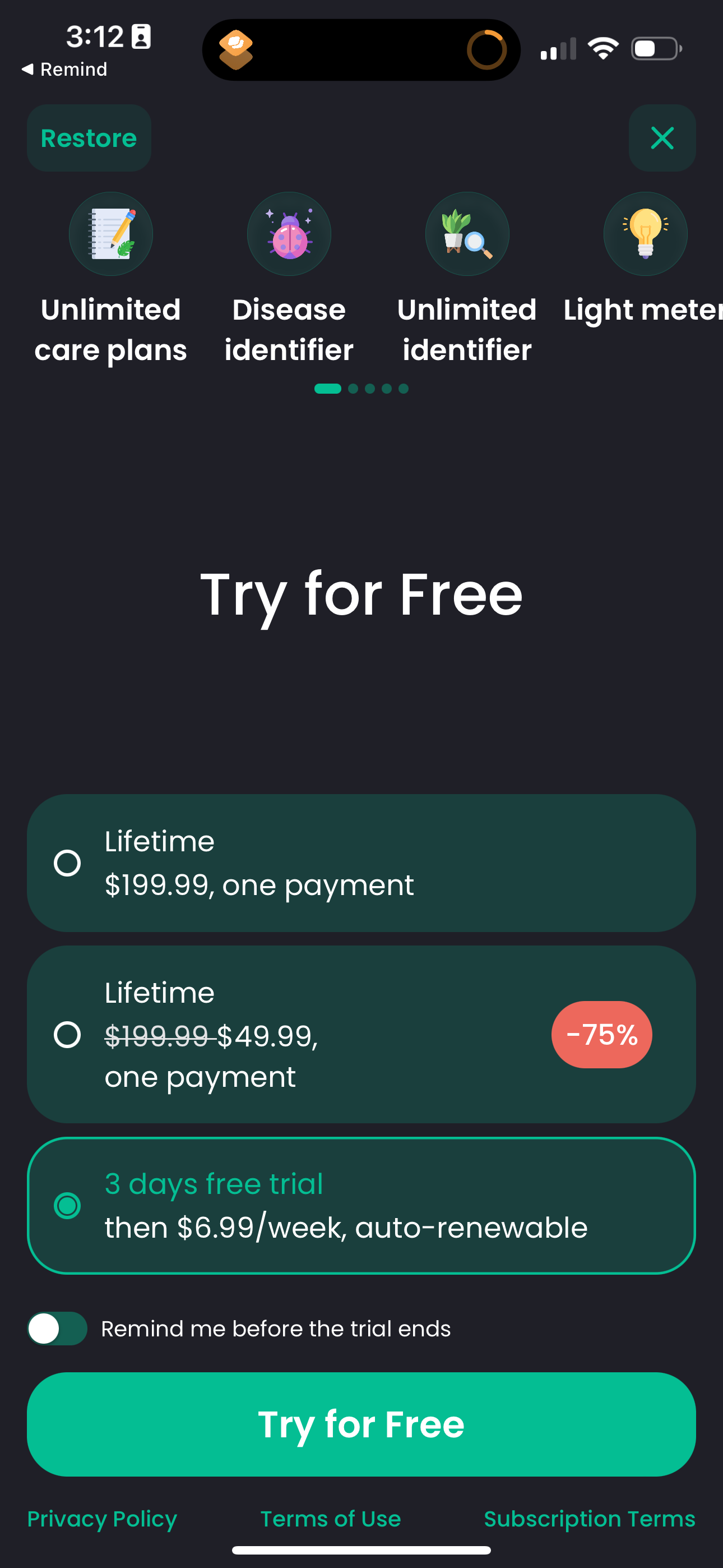
Task: Choose the discounted Lifetime $49.99 plan
Action: [361, 1034]
